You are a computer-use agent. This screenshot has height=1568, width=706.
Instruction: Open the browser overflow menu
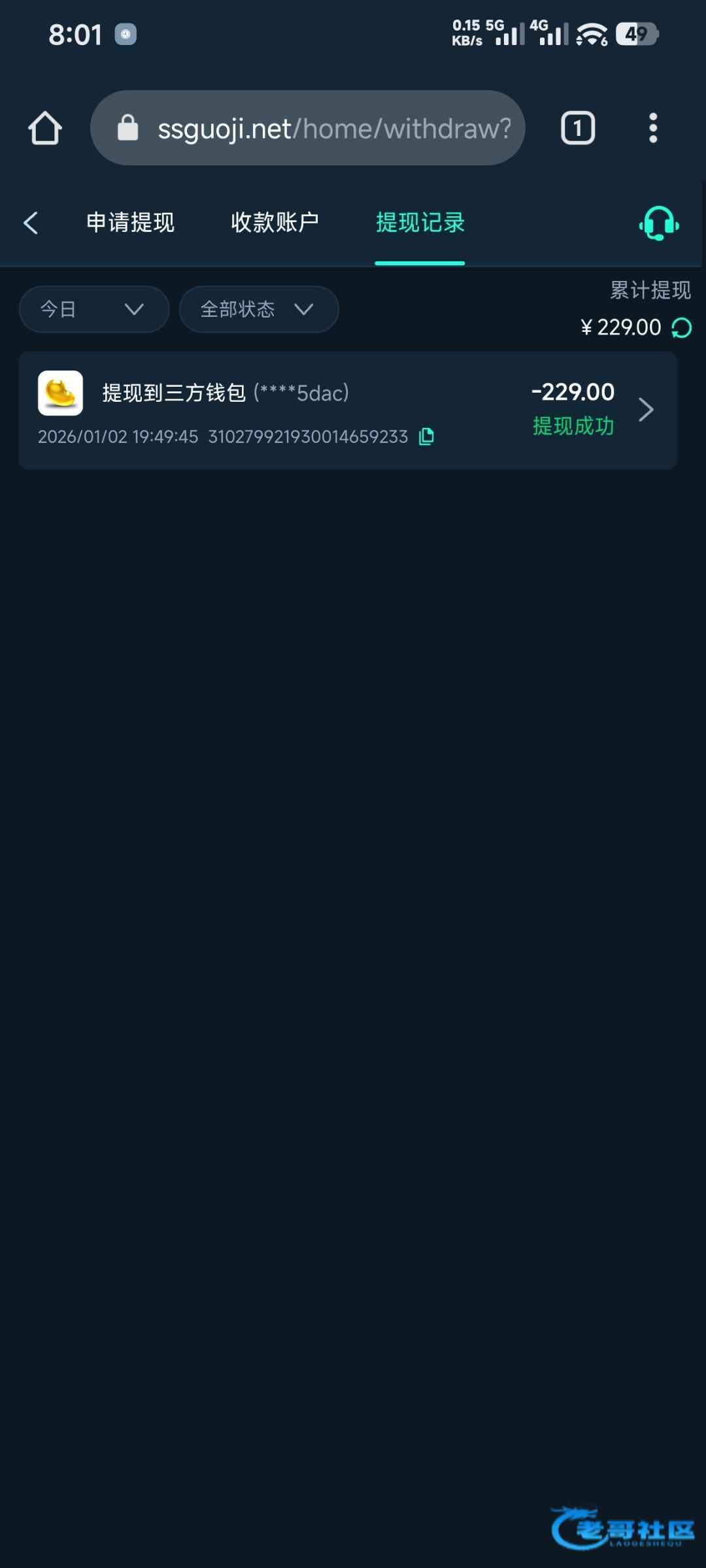point(652,128)
